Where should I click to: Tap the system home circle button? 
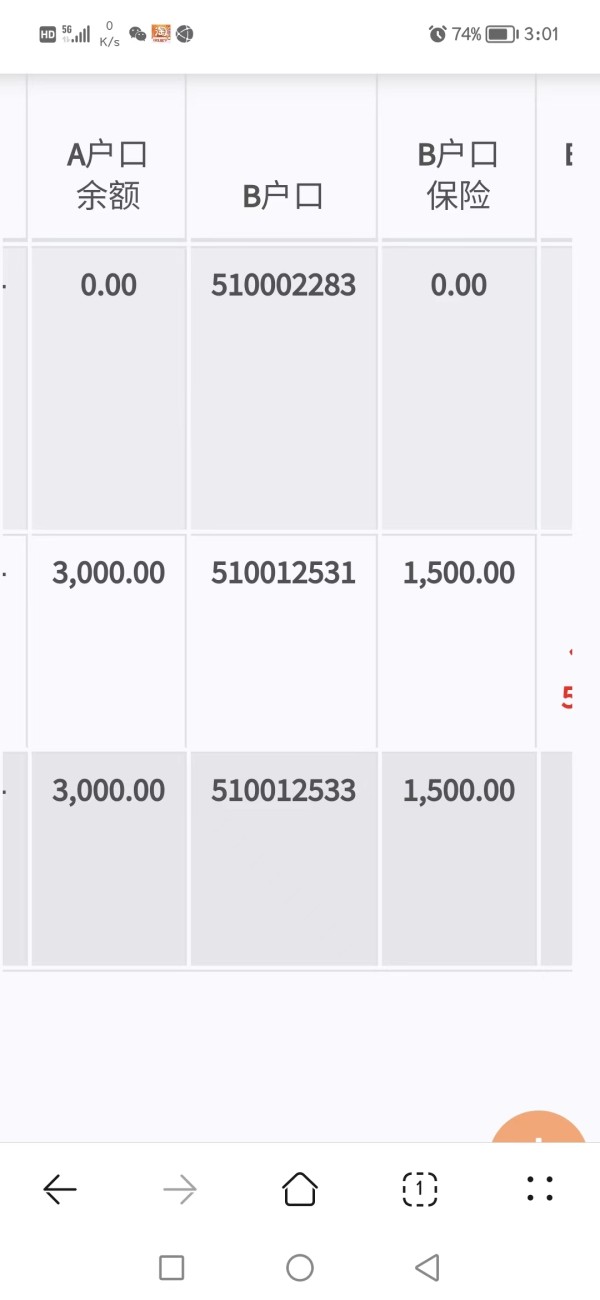pyautogui.click(x=300, y=1268)
